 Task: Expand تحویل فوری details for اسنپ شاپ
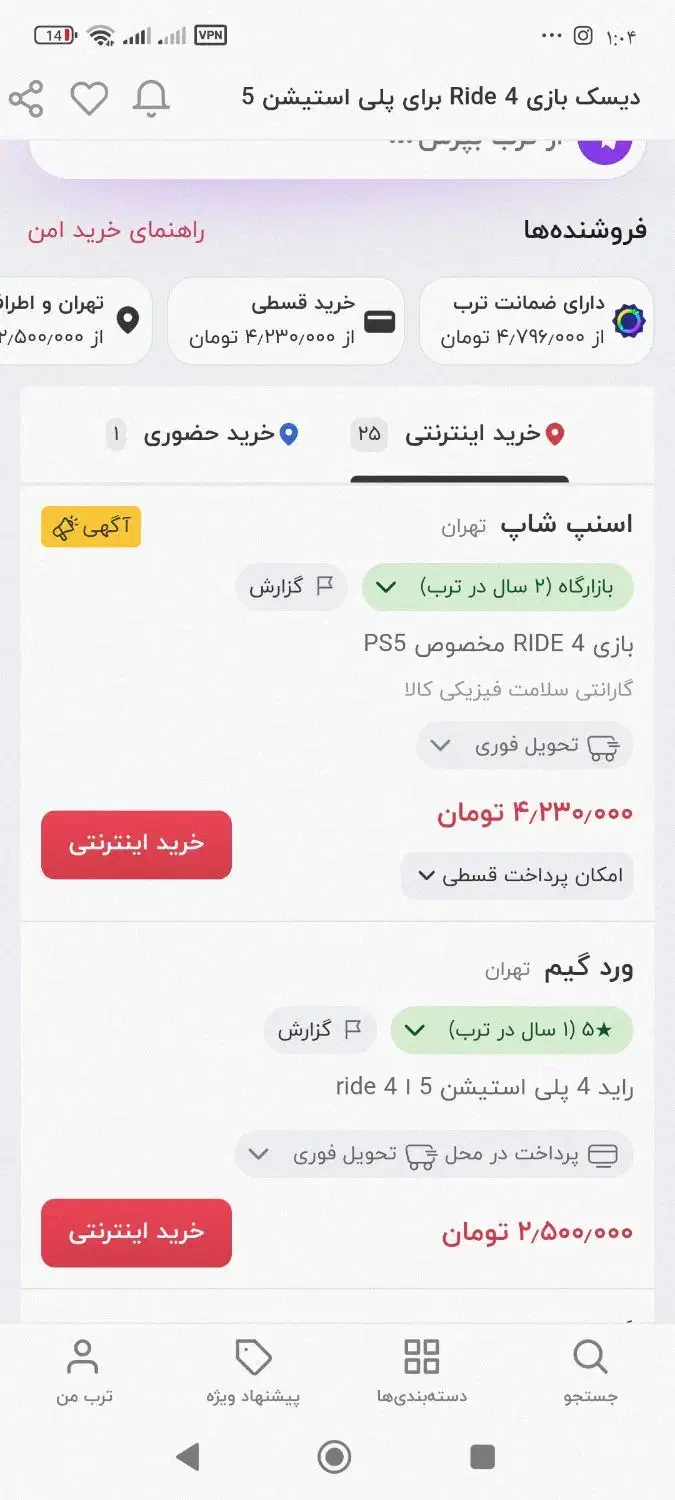click(524, 746)
